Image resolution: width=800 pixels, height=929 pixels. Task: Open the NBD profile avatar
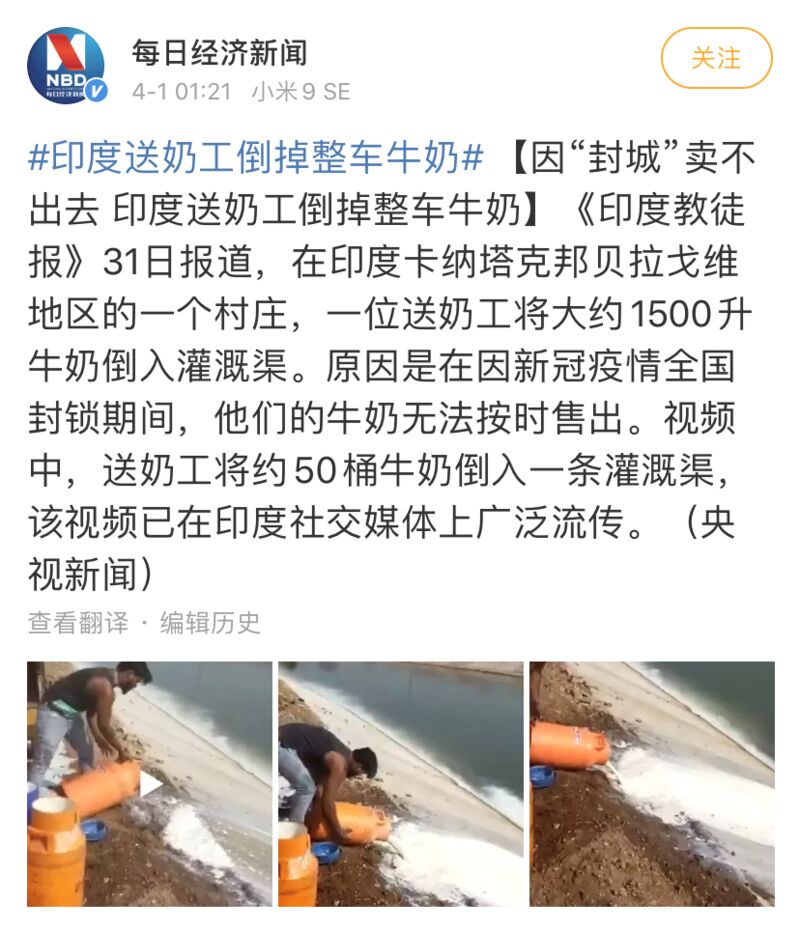[x=66, y=65]
